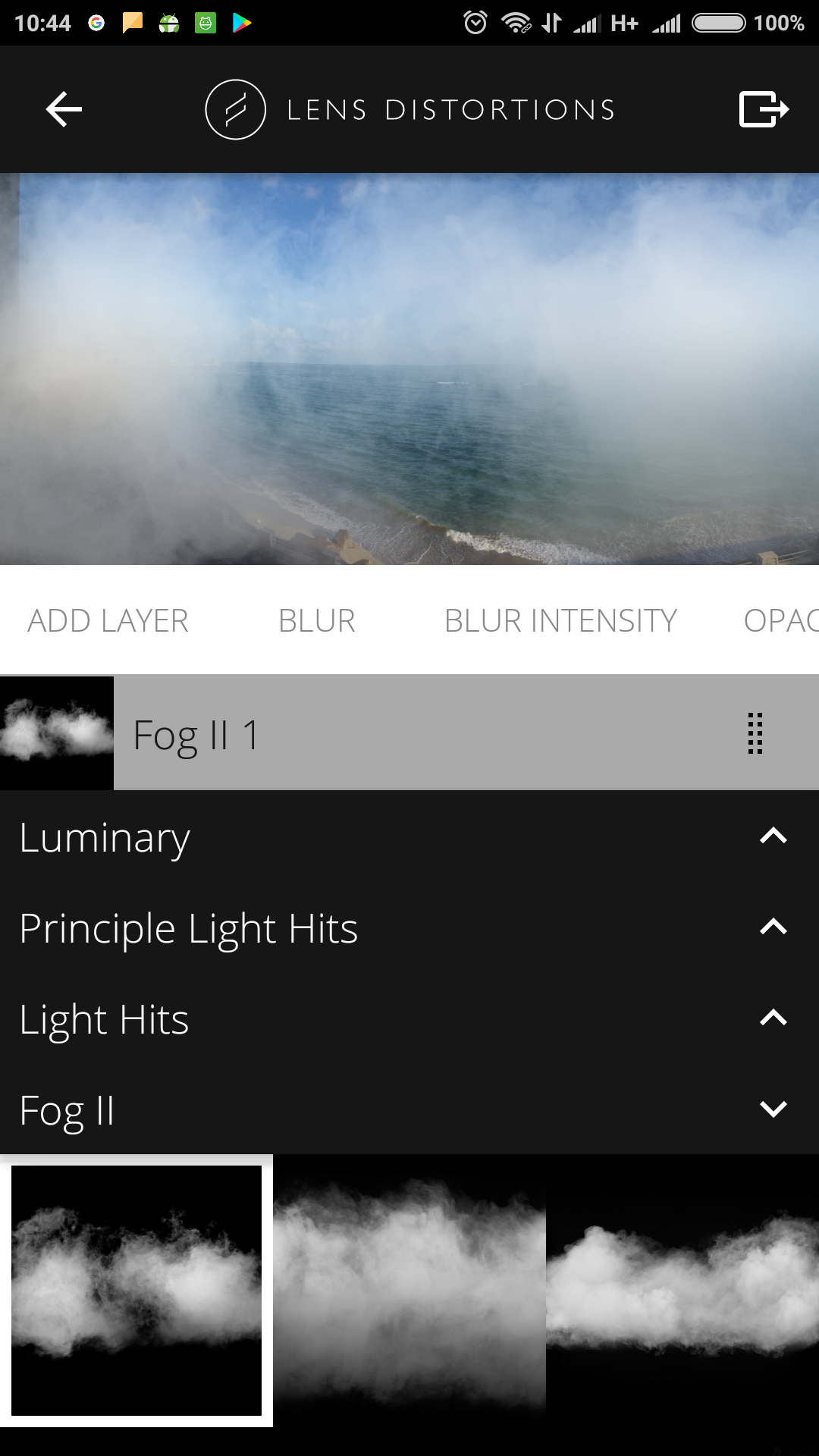Open the OPACITY setting

coord(781,621)
